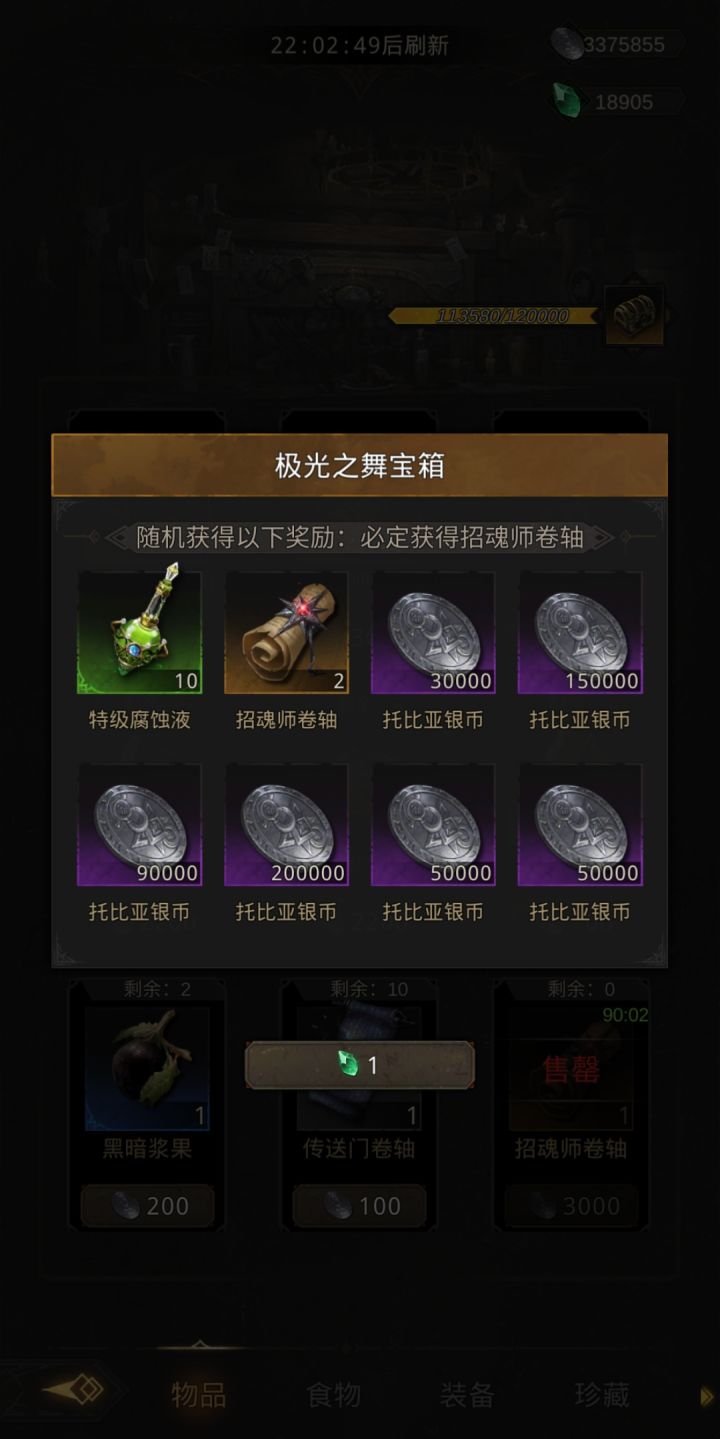Select the 特级腐蚀液 item icon
The image size is (720, 1439).
[140, 631]
